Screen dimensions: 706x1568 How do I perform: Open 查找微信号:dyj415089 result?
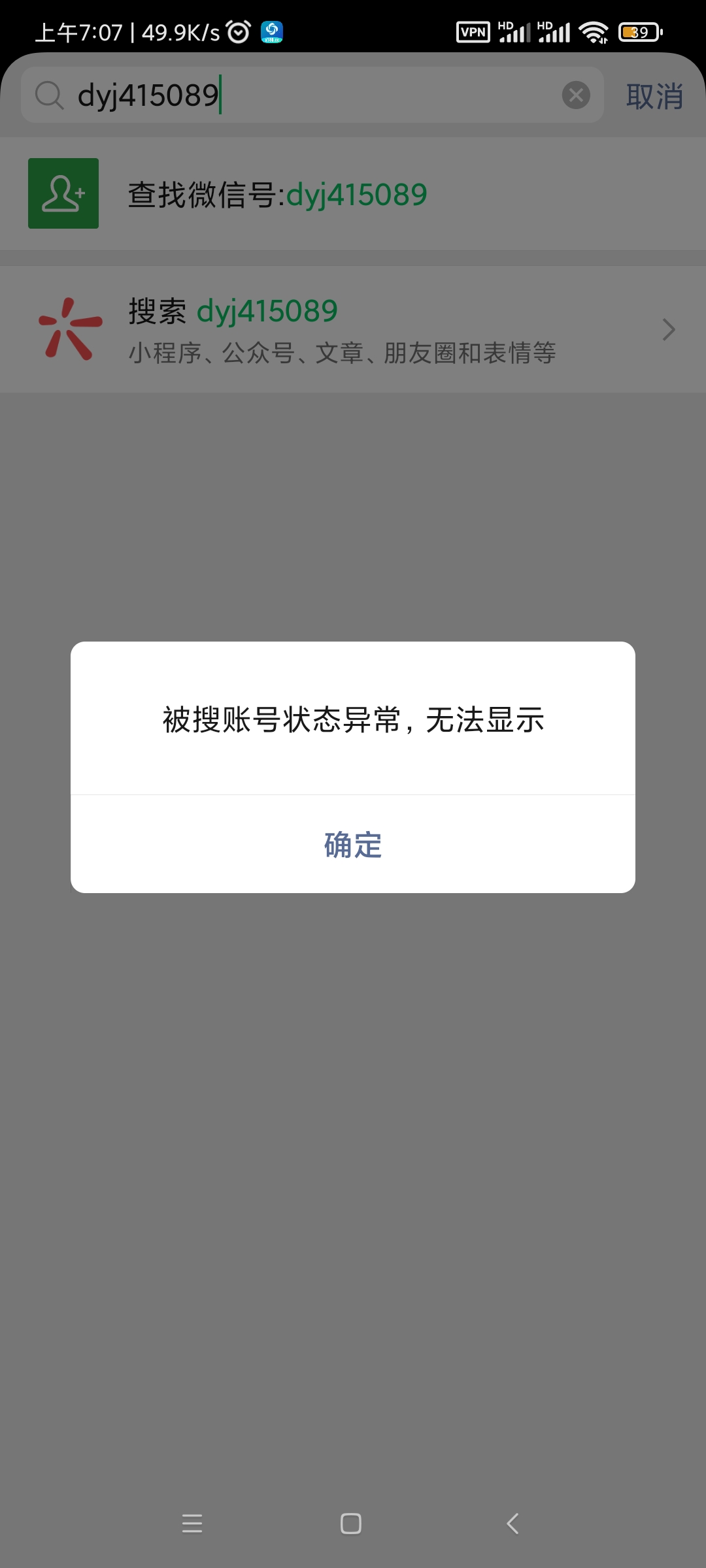[353, 194]
